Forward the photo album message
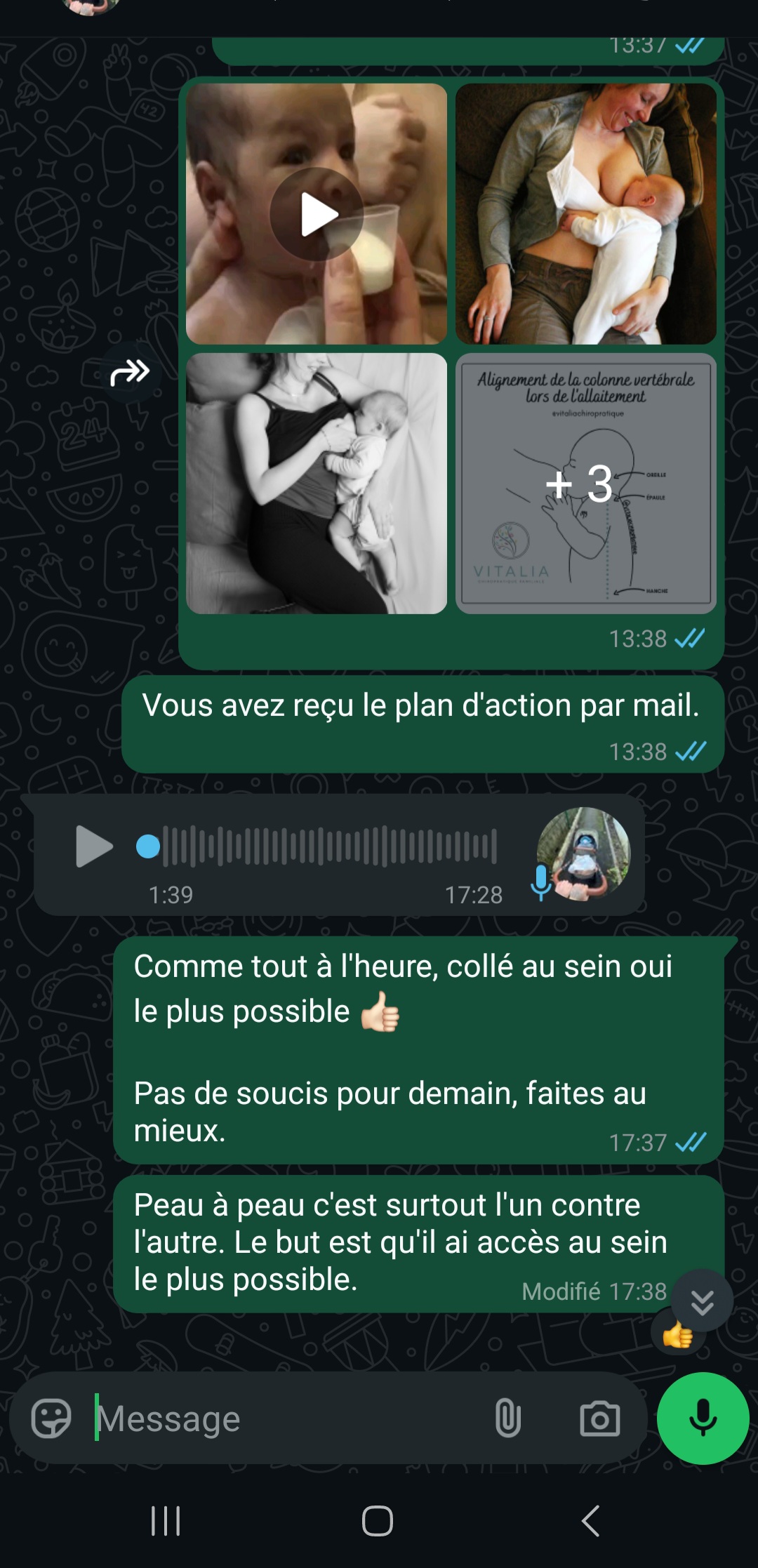This screenshot has height=1568, width=758. 131,372
